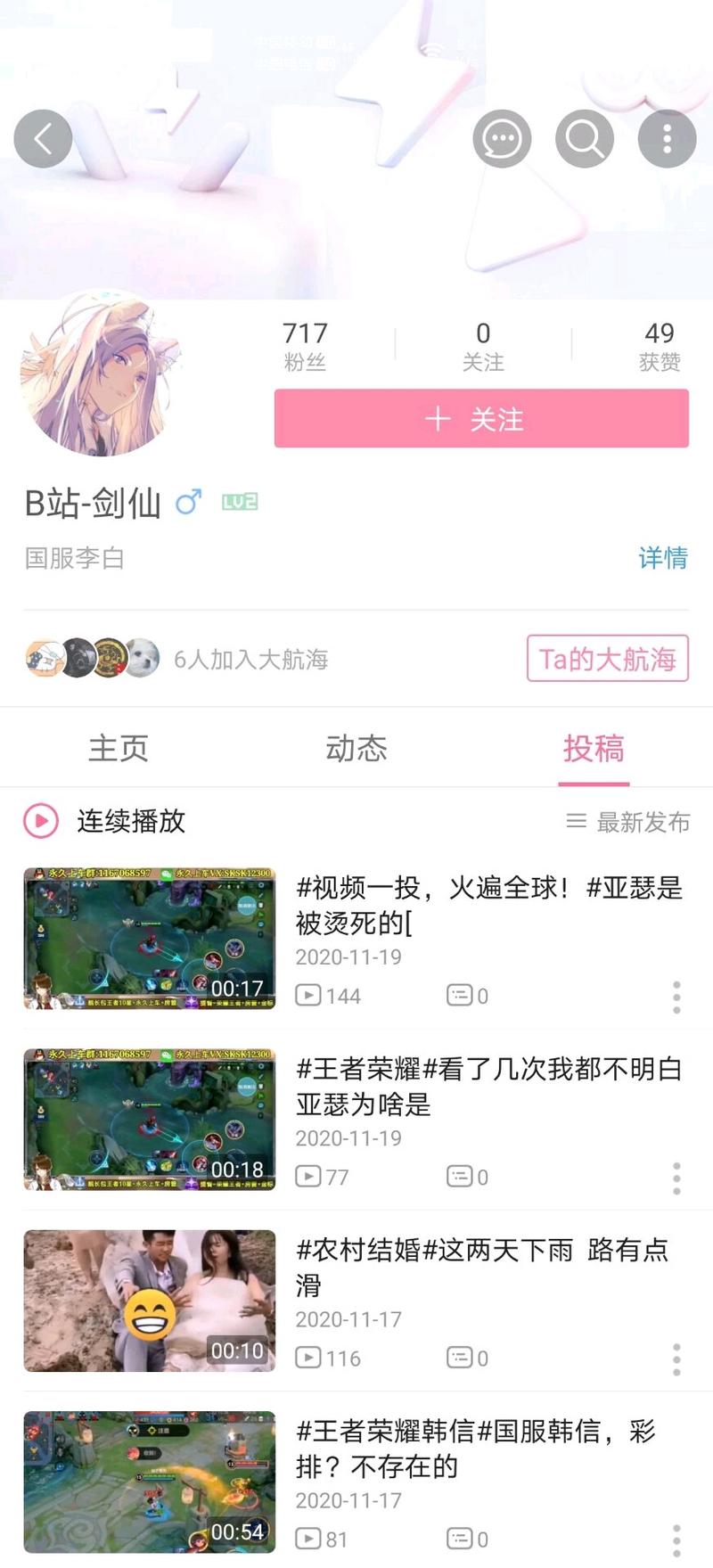The image size is (713, 1568).
Task: Open Ta的大航海 button
Action: [607, 659]
